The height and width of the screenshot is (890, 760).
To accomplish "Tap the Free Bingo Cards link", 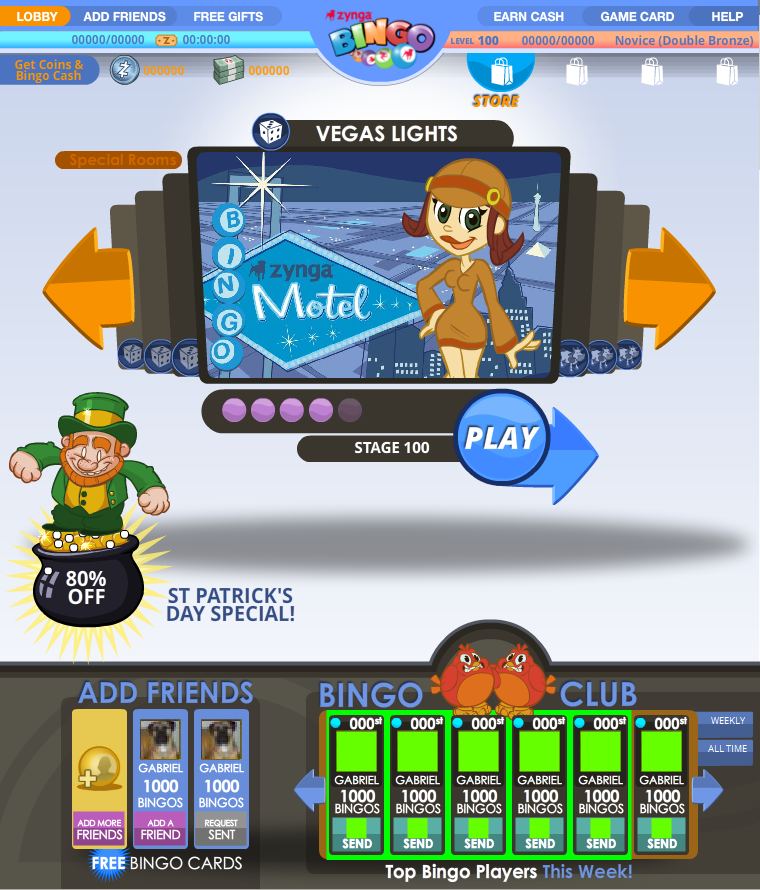I will tap(166, 863).
